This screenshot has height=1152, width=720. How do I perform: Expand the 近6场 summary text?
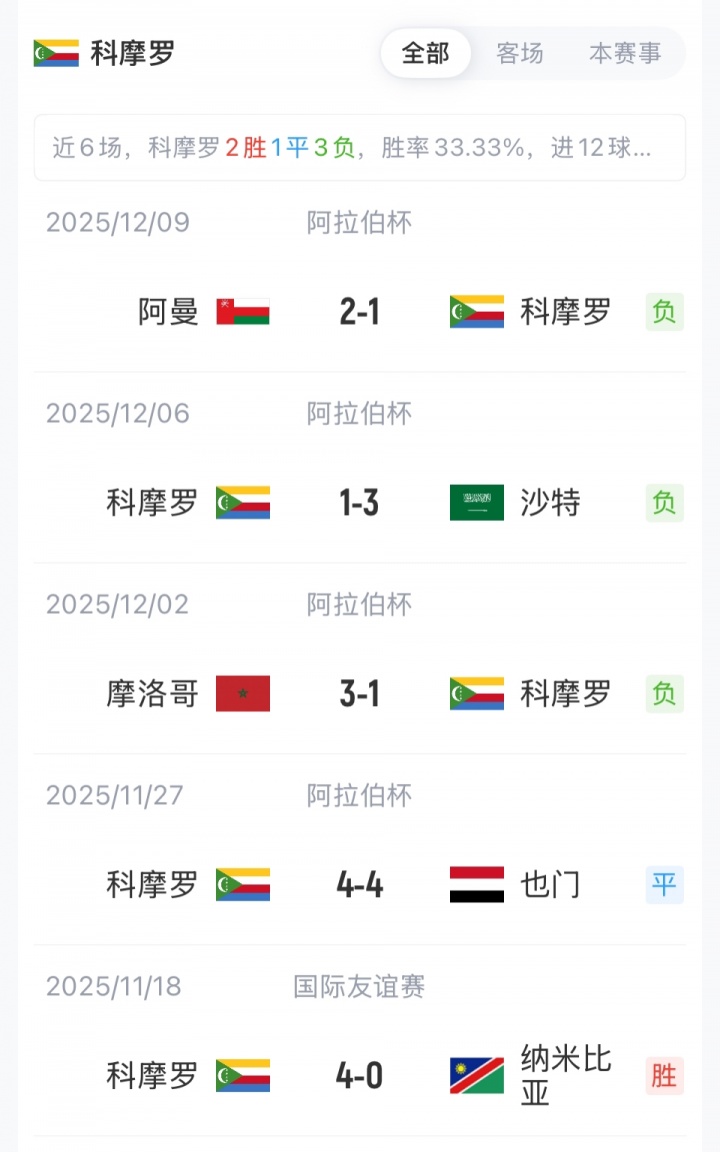359,148
